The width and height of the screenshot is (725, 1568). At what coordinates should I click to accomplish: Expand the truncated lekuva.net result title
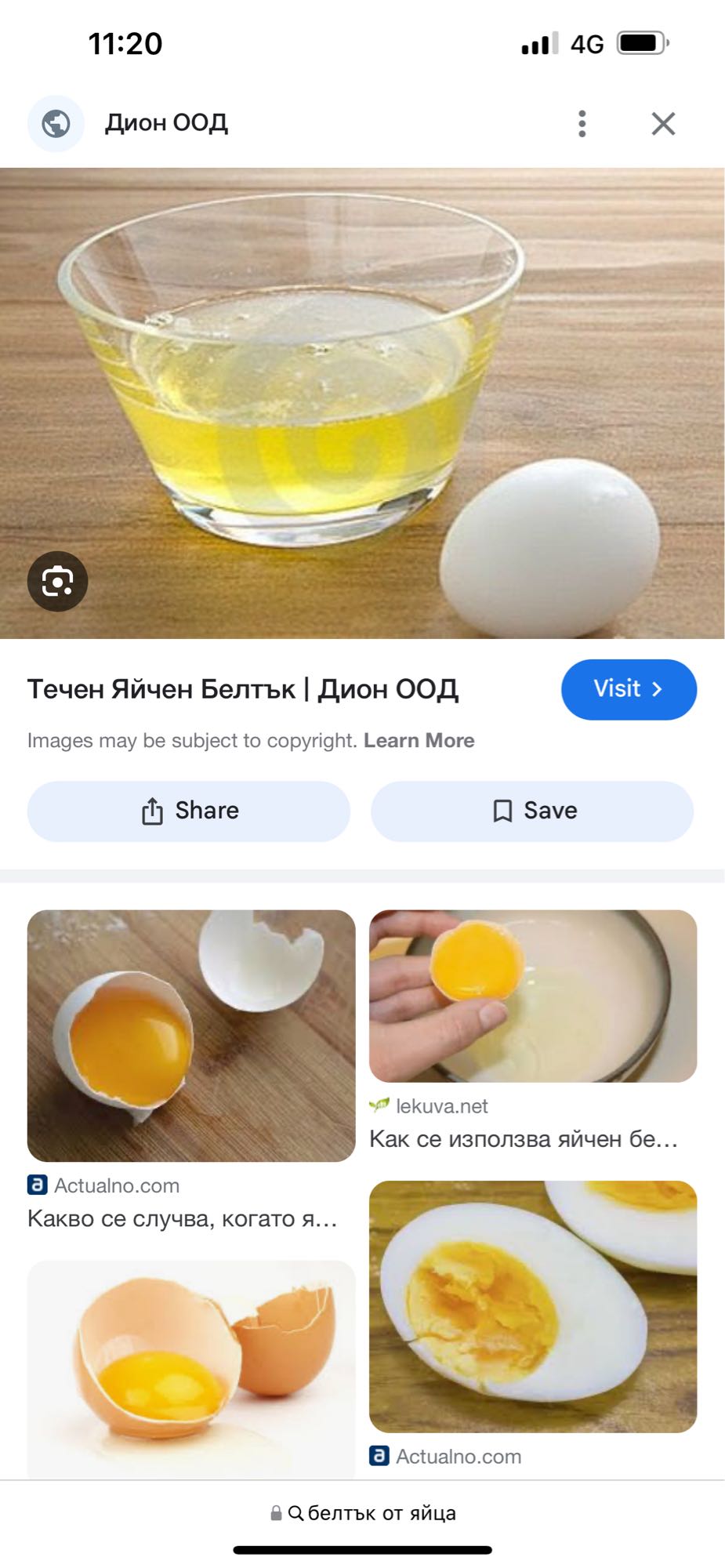tap(525, 1142)
